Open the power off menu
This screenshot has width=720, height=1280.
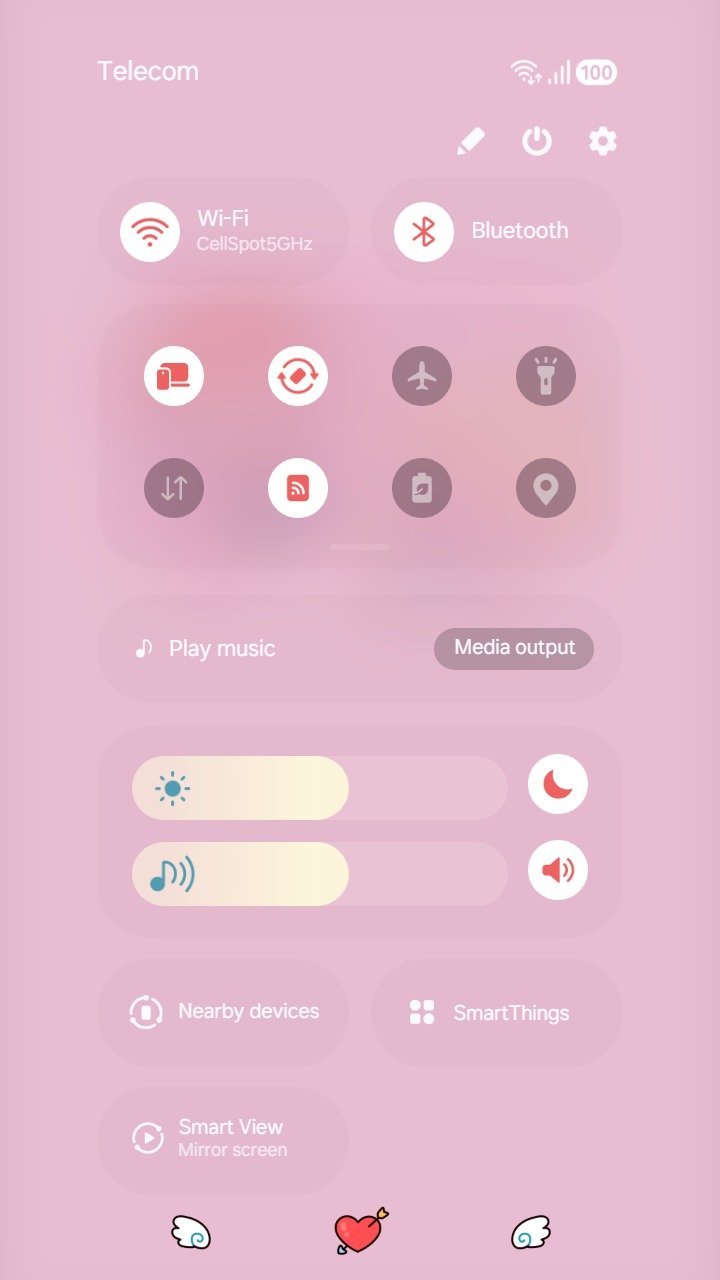537,141
